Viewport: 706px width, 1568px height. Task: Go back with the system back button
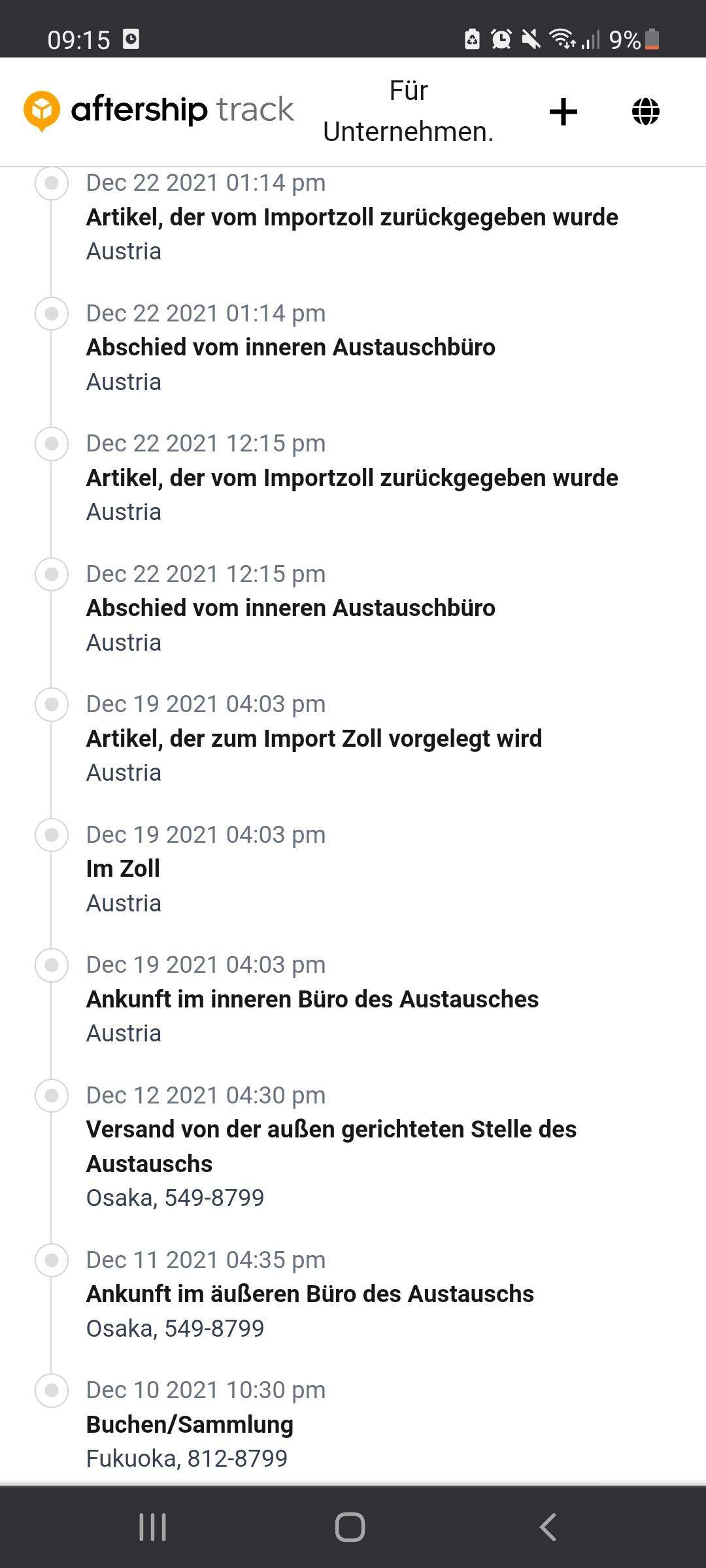point(548,1527)
